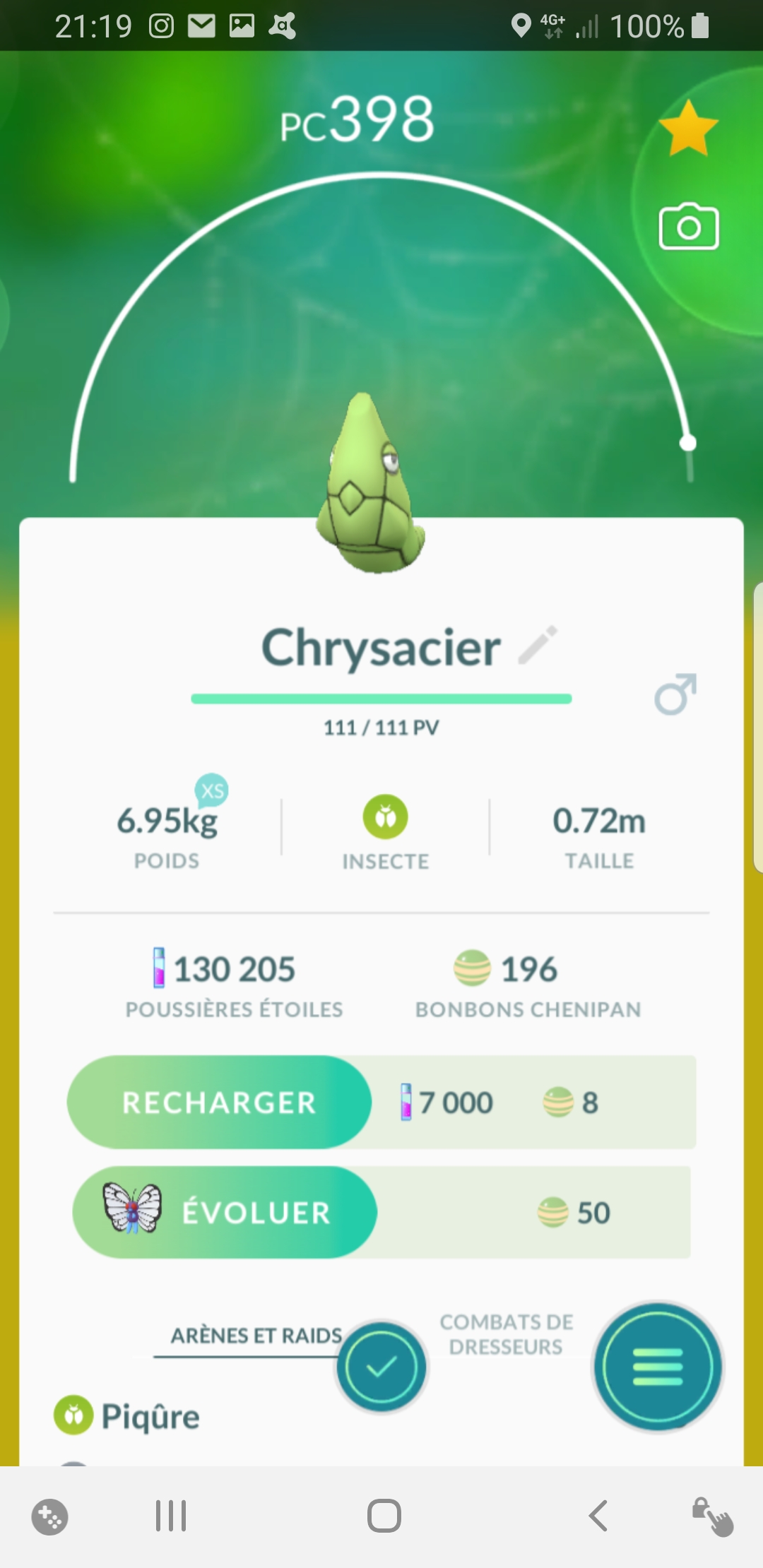
Task: Select the ARÈNES ET RAIDS tab
Action: click(x=256, y=1336)
